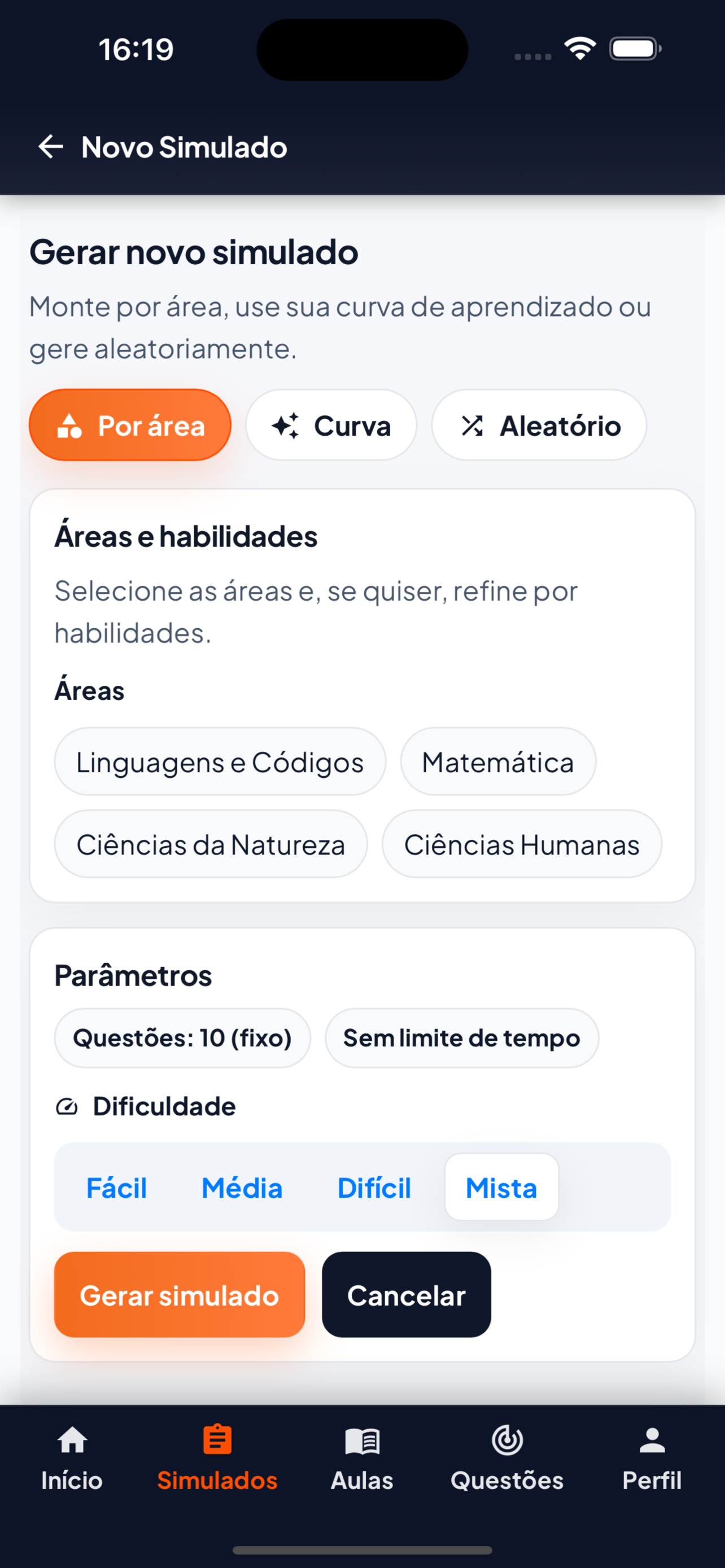
Task: Select the Linguagens e Códigos area chip
Action: [220, 761]
